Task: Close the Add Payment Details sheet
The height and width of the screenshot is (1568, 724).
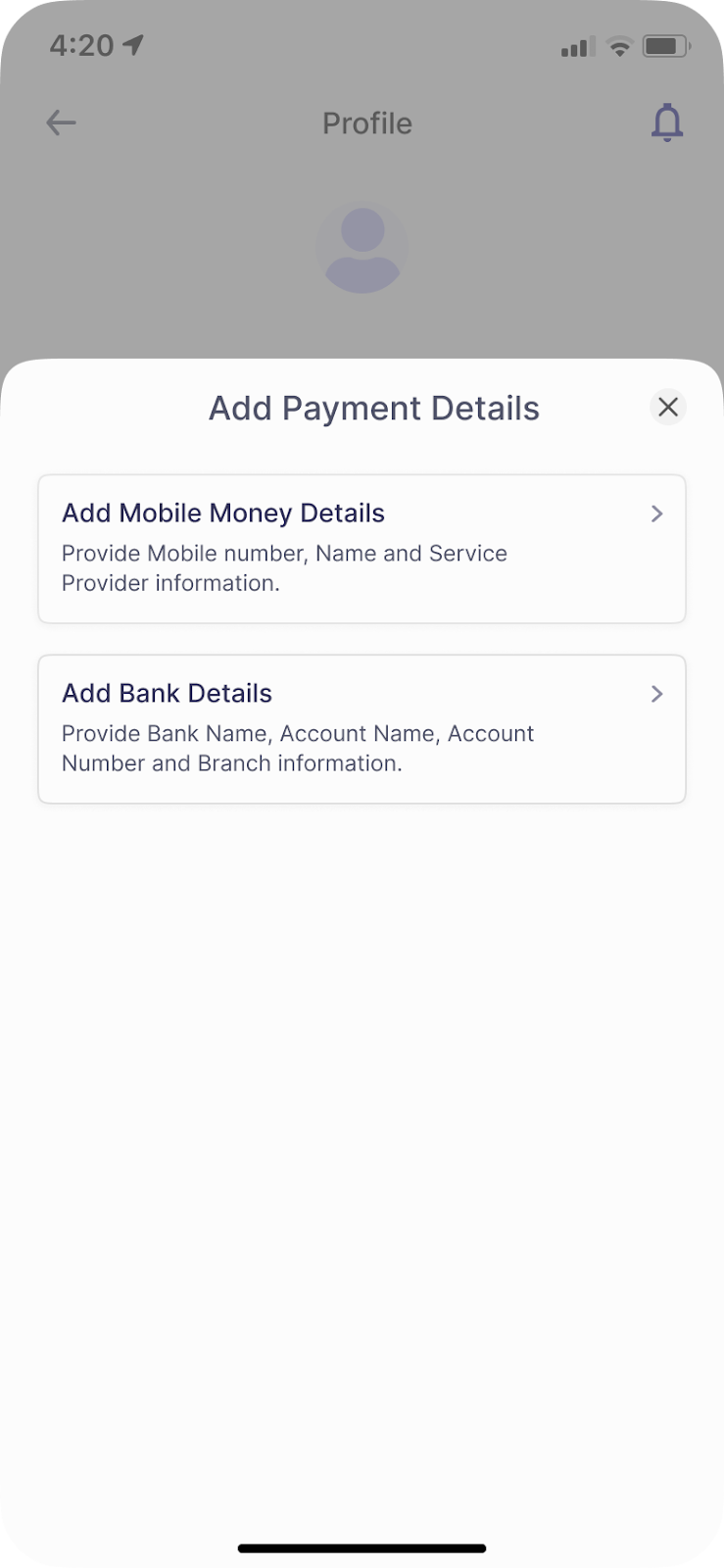Action: [x=668, y=407]
